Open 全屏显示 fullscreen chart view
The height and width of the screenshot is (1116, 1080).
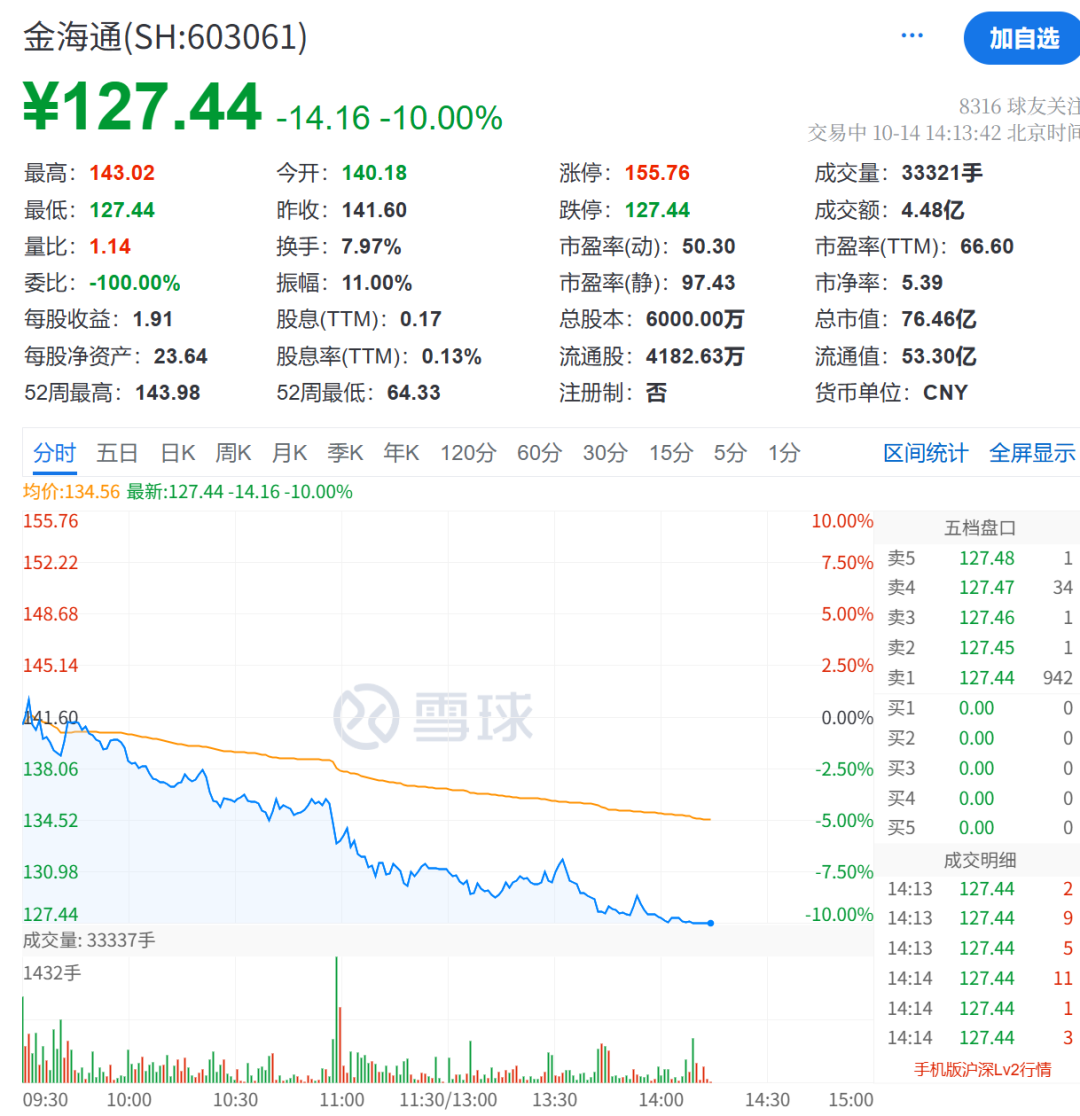1032,453
